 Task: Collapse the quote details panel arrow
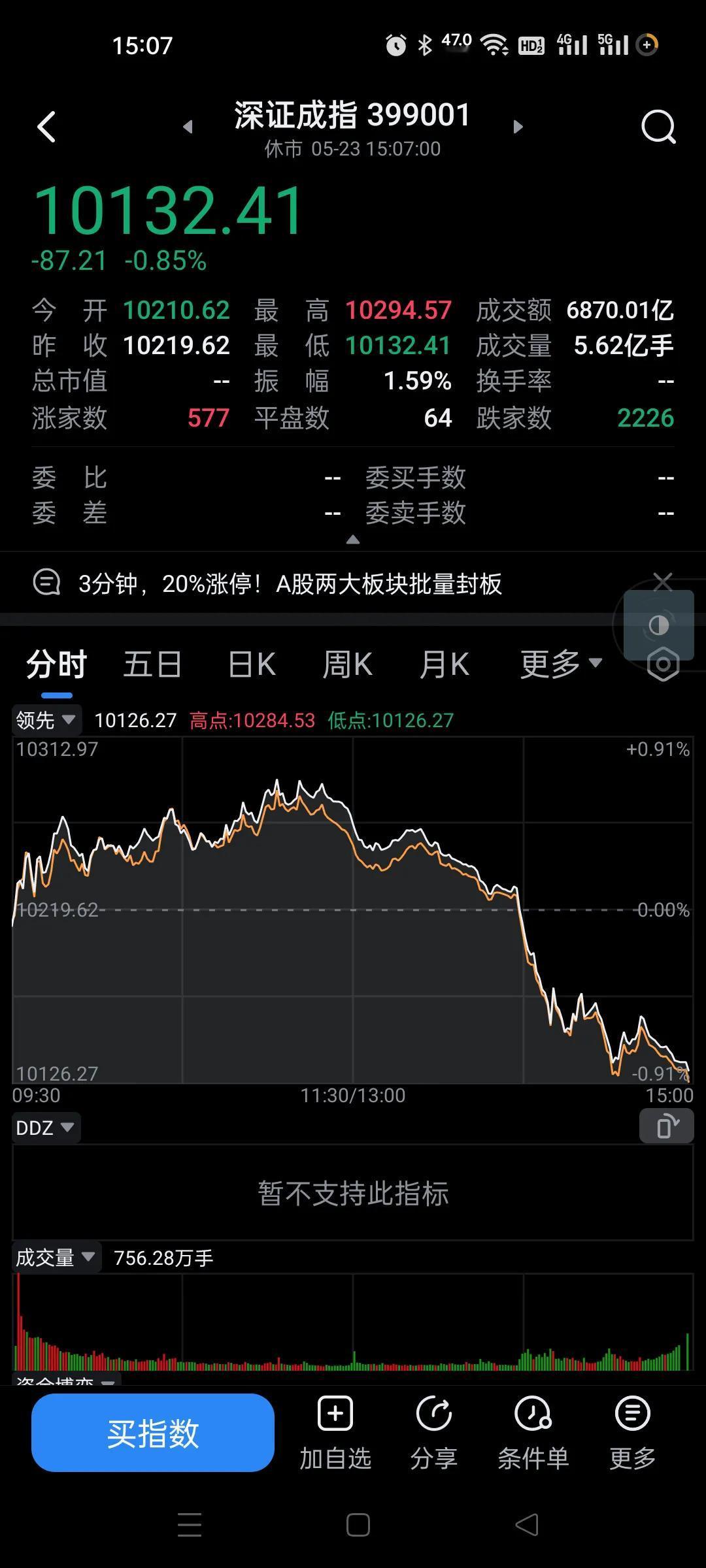click(353, 540)
